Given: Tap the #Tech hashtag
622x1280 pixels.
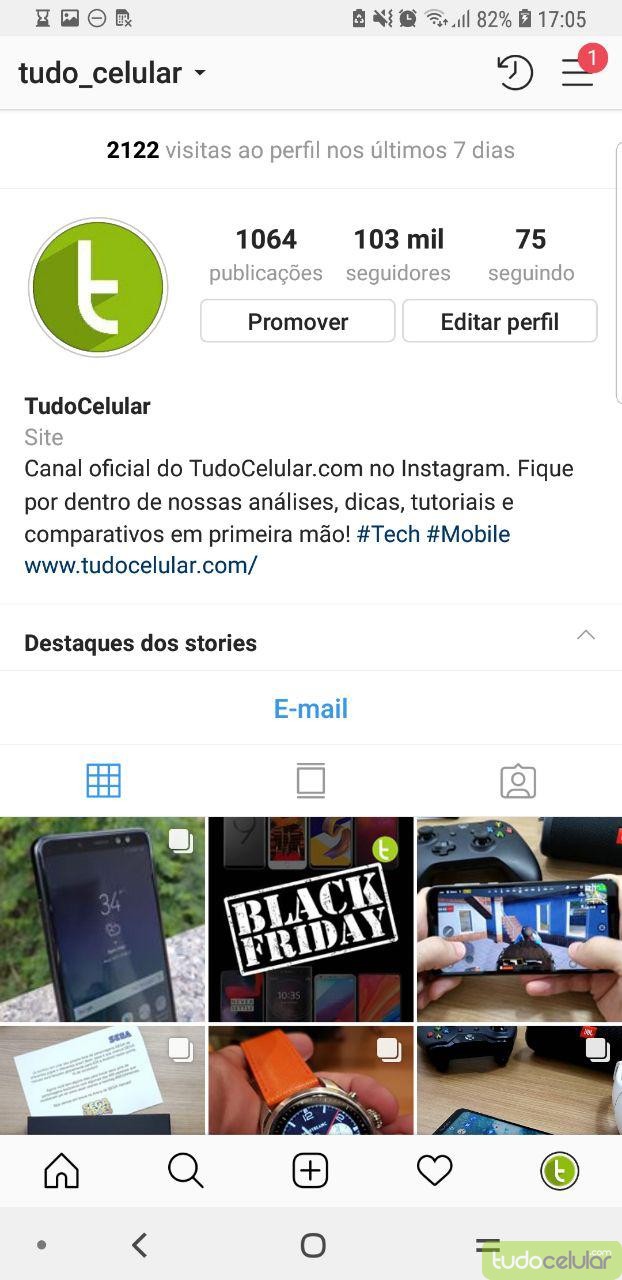Looking at the screenshot, I should 388,533.
